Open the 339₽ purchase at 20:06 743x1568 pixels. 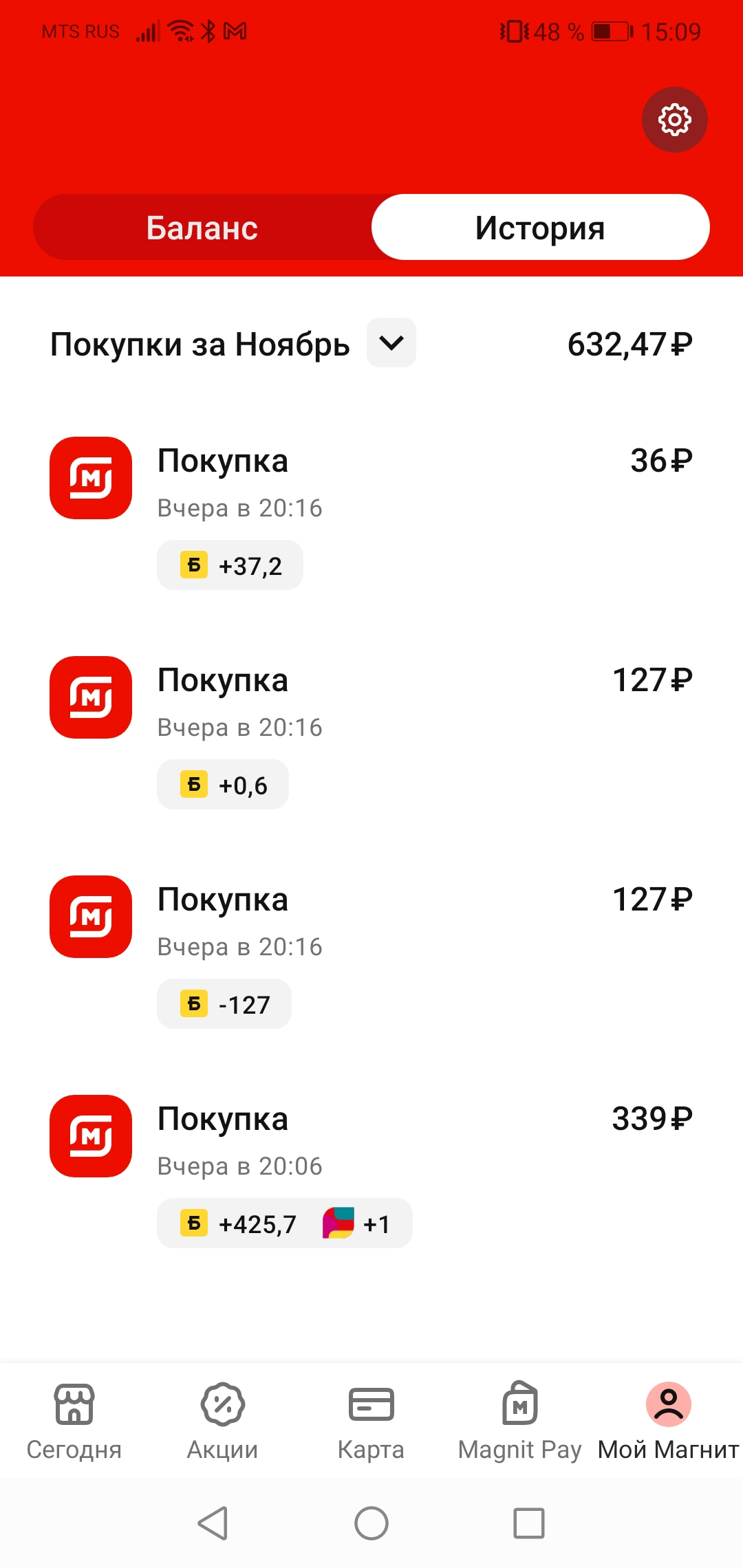pyautogui.click(x=371, y=1170)
